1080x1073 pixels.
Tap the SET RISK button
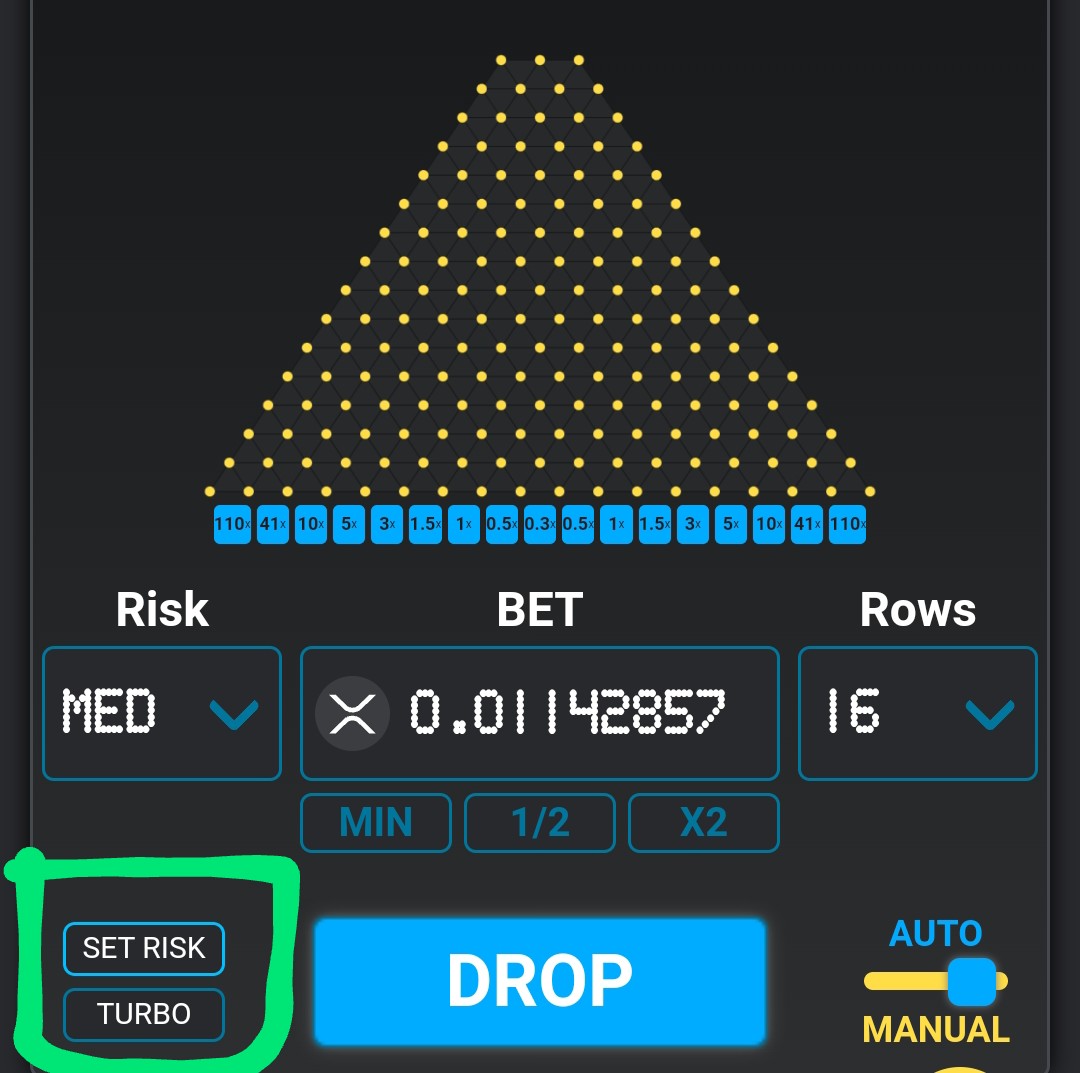pos(144,948)
